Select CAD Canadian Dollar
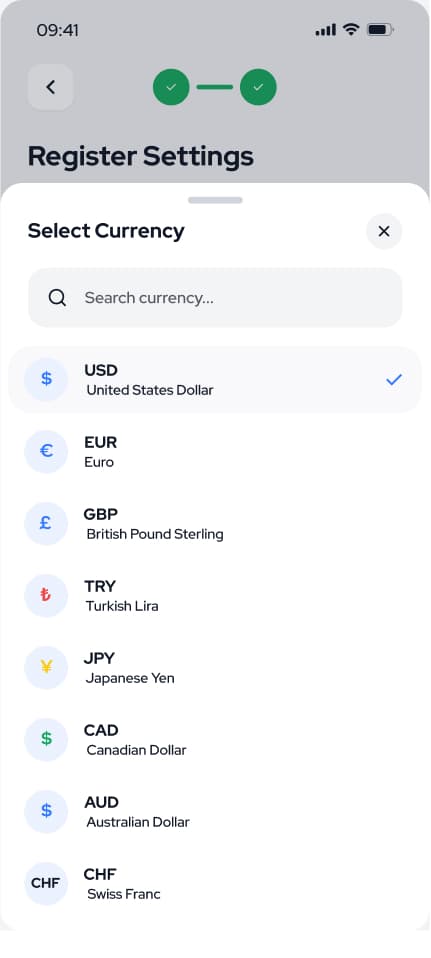The height and width of the screenshot is (958, 431). tap(215, 740)
